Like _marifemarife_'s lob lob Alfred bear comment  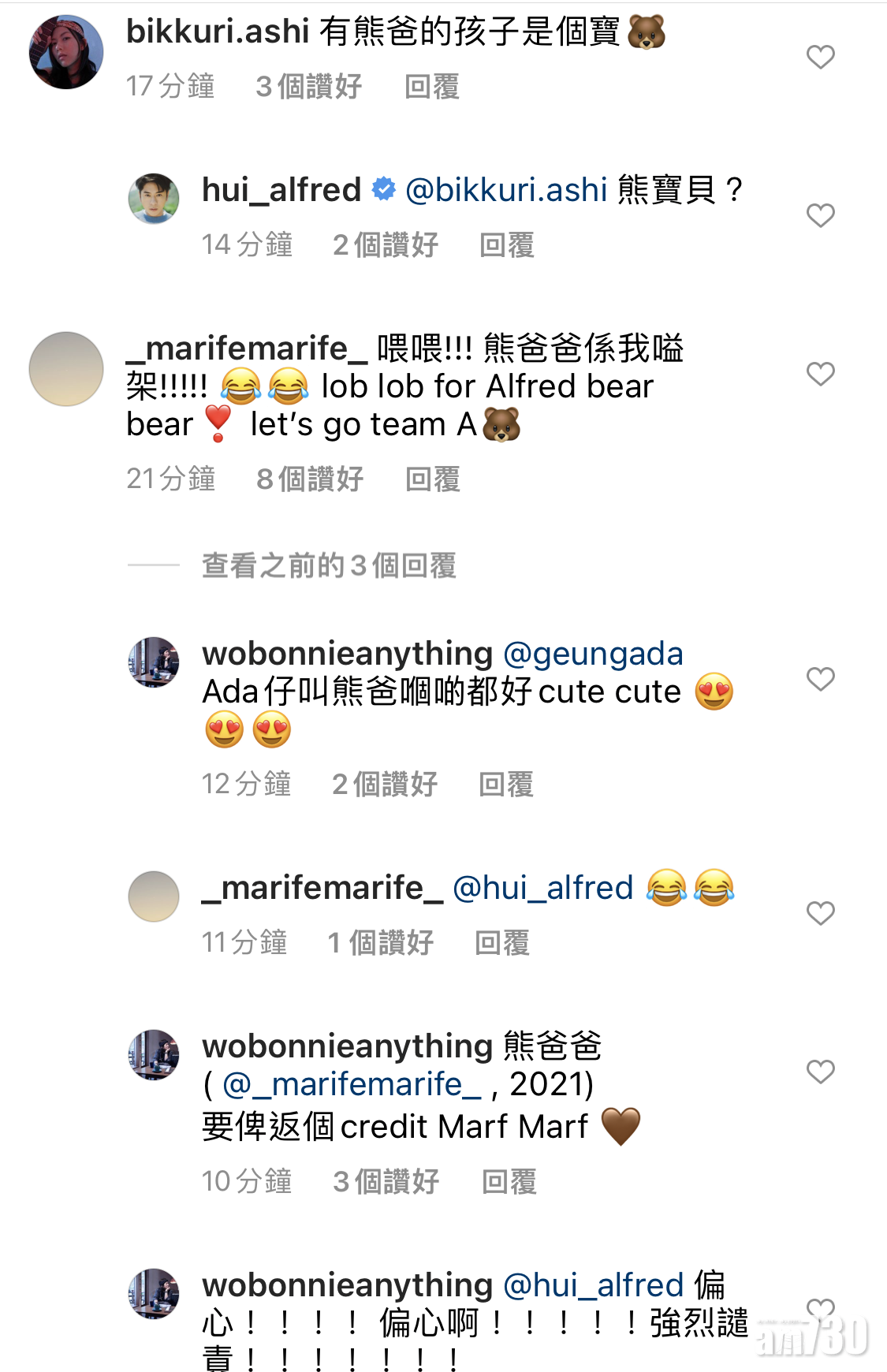point(820,374)
